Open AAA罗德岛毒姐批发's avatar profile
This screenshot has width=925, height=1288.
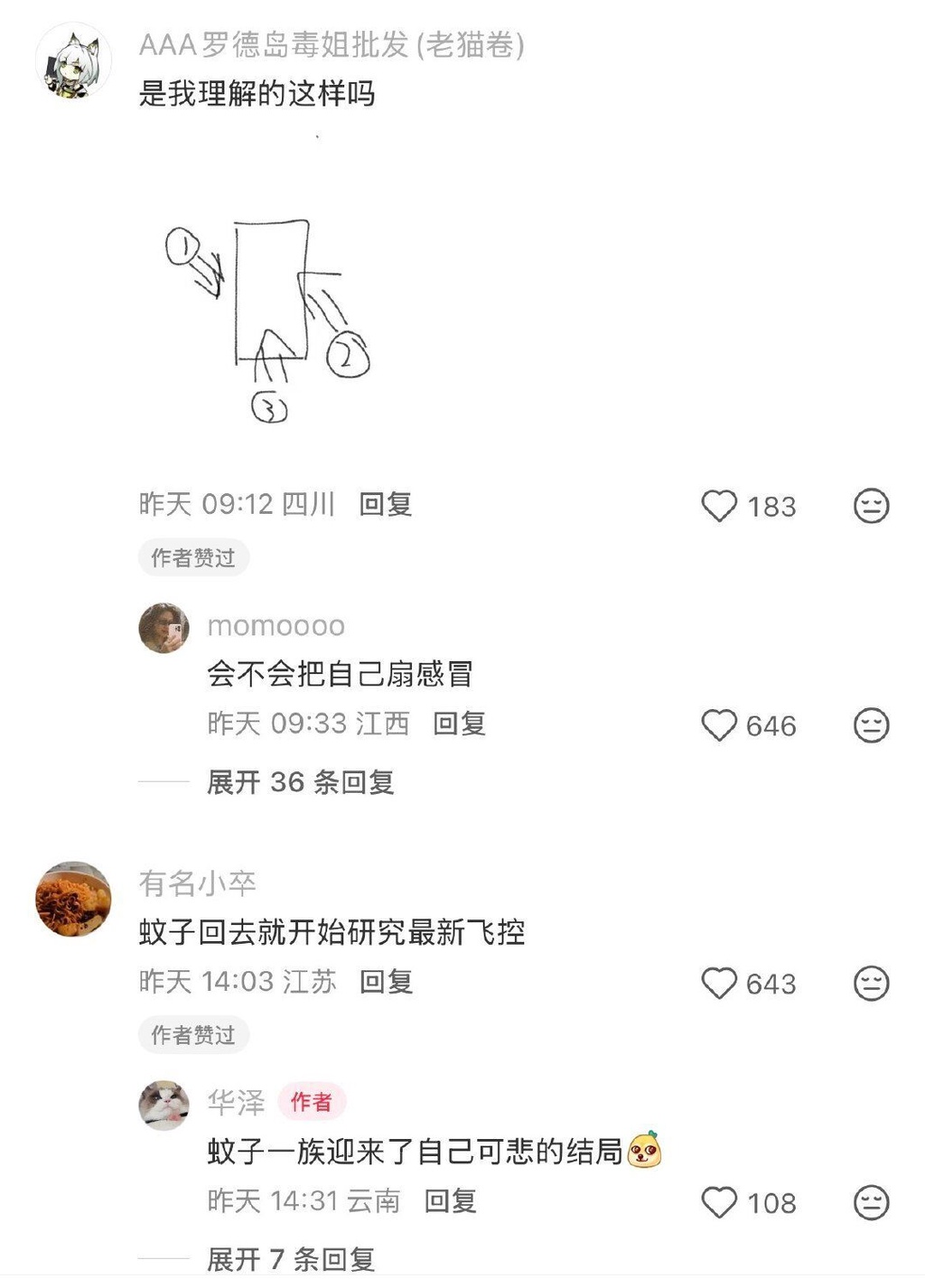(x=73, y=62)
